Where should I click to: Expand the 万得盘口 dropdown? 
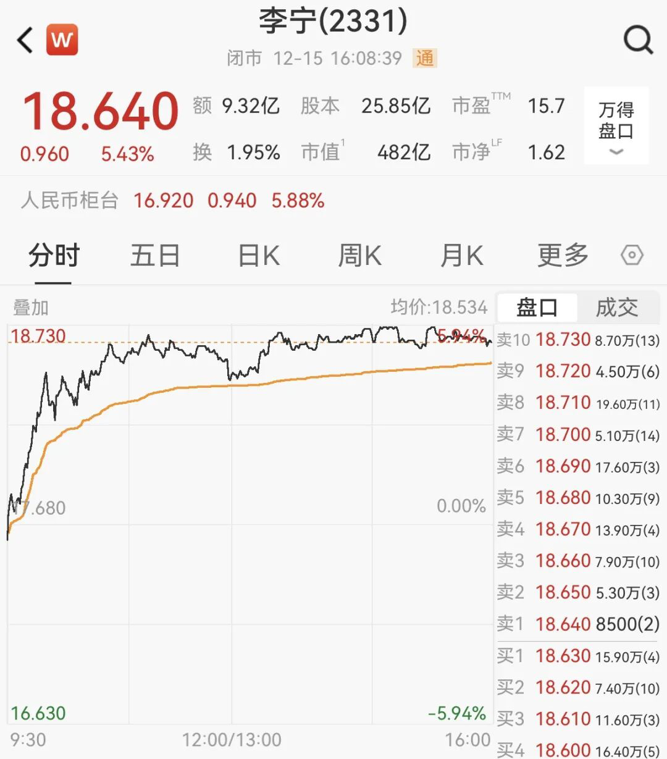616,128
